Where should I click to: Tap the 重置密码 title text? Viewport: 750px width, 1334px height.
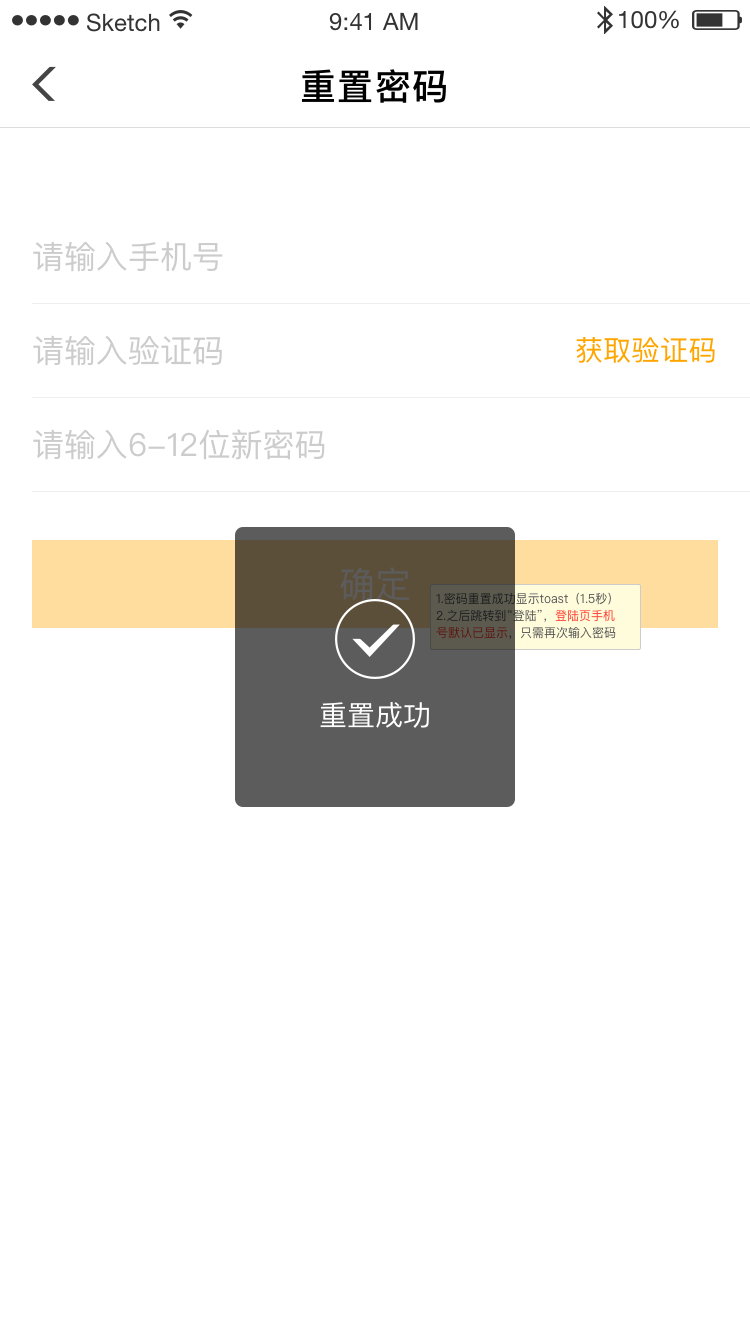pos(374,88)
